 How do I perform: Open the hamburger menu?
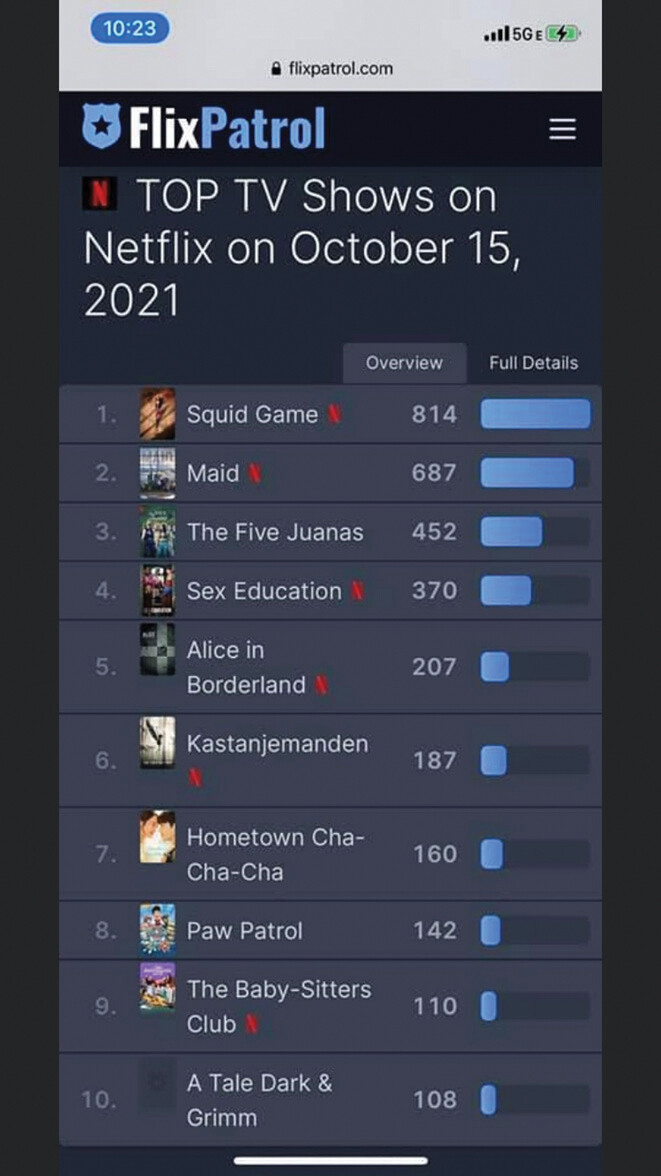[563, 130]
